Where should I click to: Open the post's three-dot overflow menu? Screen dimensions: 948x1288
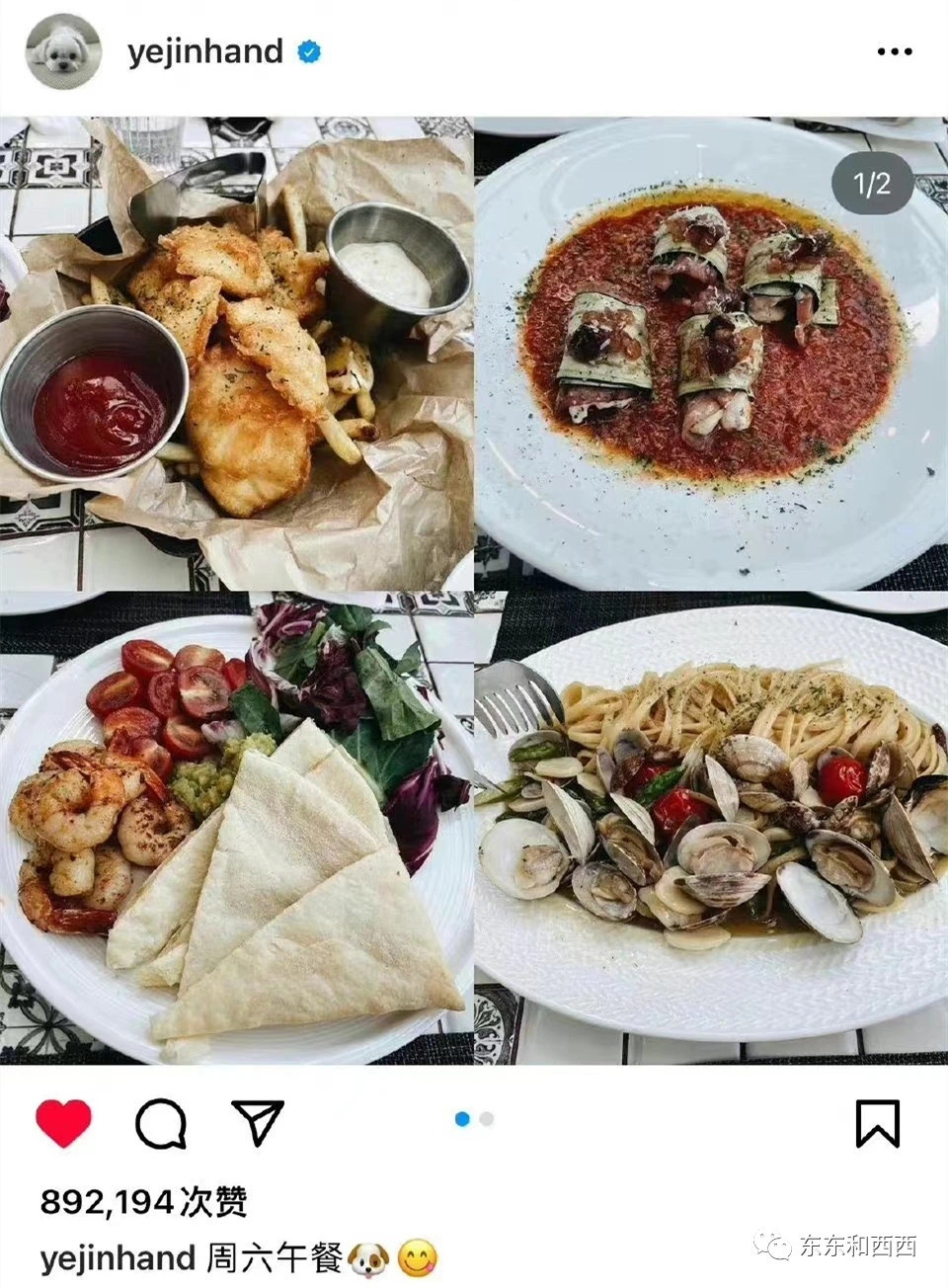click(x=894, y=51)
